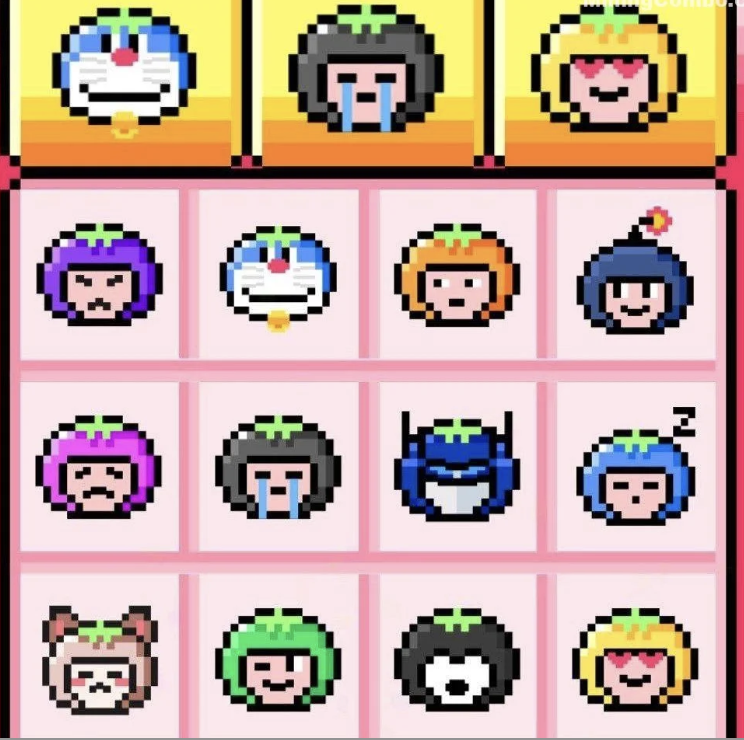Pick the sleeping blue-haired face with Z
This screenshot has width=744, height=740.
tap(636, 470)
